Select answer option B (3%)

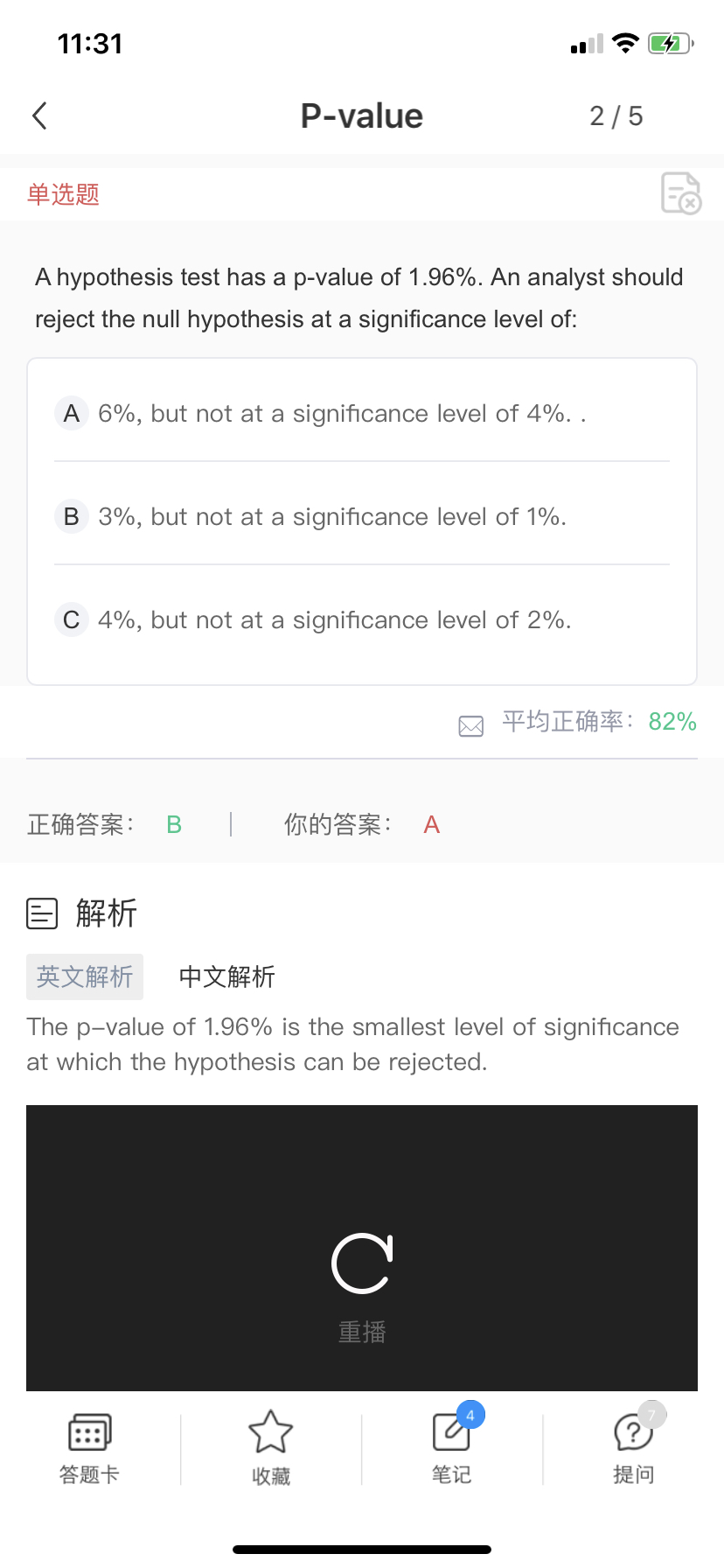coord(362,516)
